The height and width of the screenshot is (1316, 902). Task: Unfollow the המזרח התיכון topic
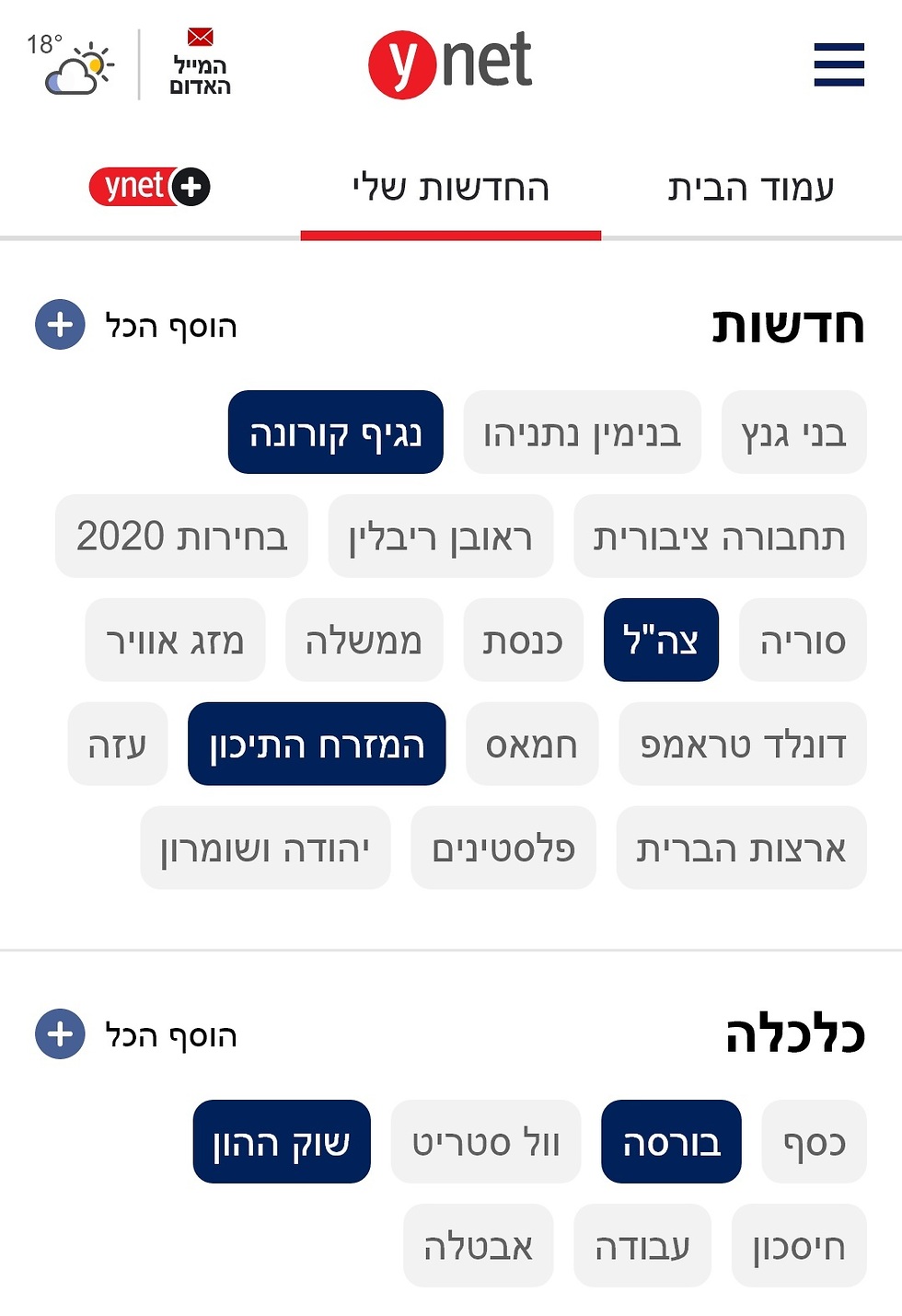click(317, 745)
